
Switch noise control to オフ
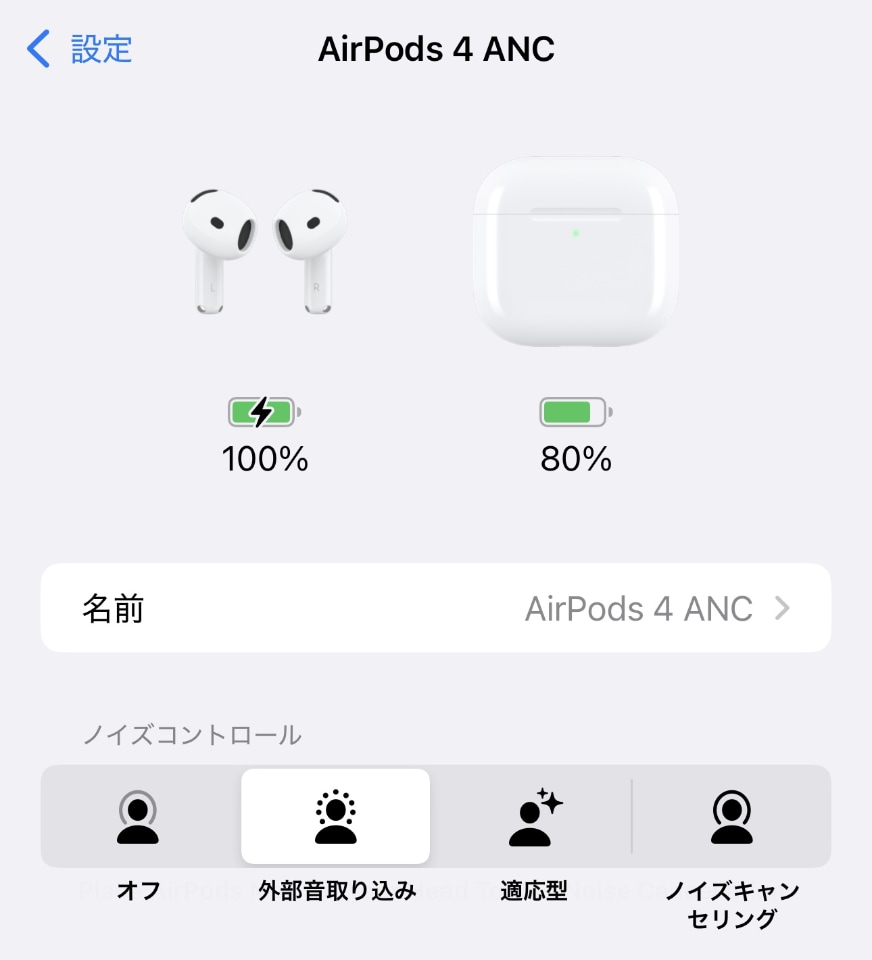(139, 840)
